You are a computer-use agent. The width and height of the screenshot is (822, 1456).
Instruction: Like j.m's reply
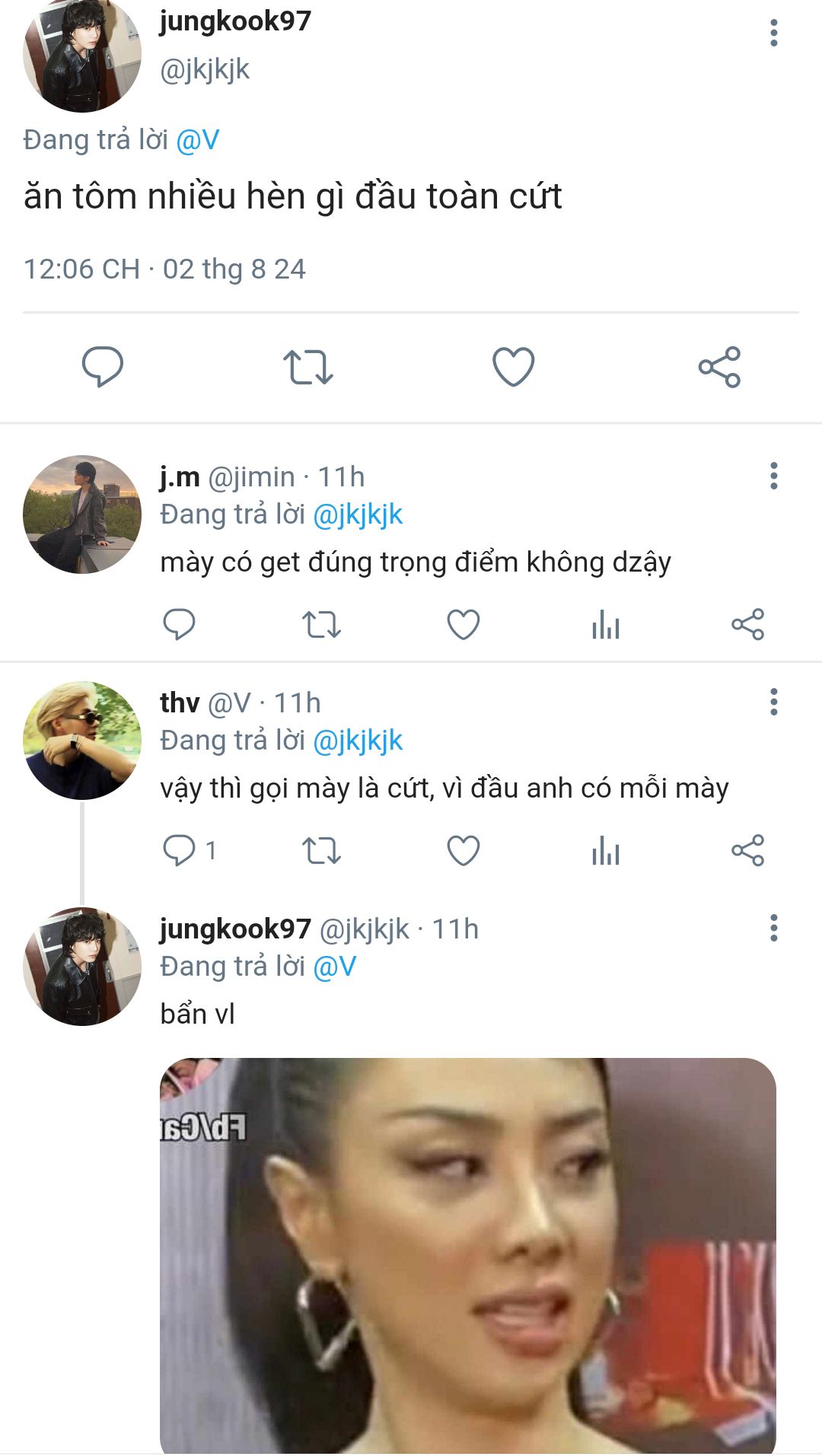463,625
